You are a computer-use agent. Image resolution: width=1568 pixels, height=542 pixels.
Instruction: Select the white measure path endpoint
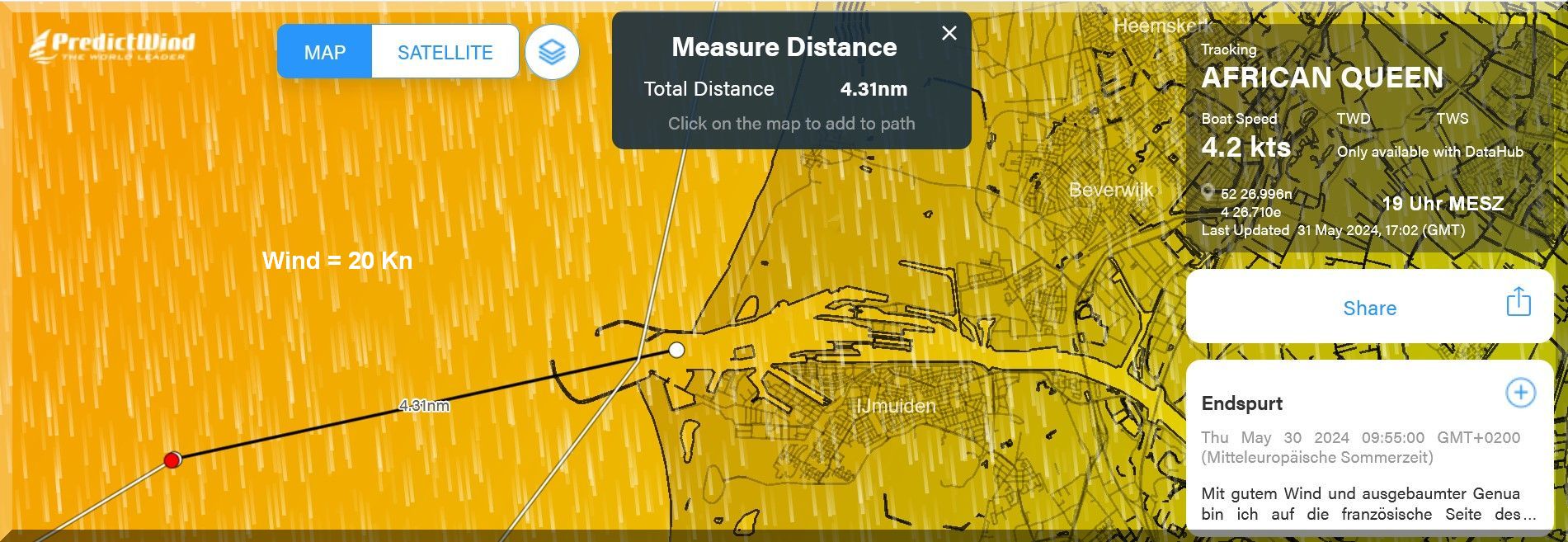(676, 350)
